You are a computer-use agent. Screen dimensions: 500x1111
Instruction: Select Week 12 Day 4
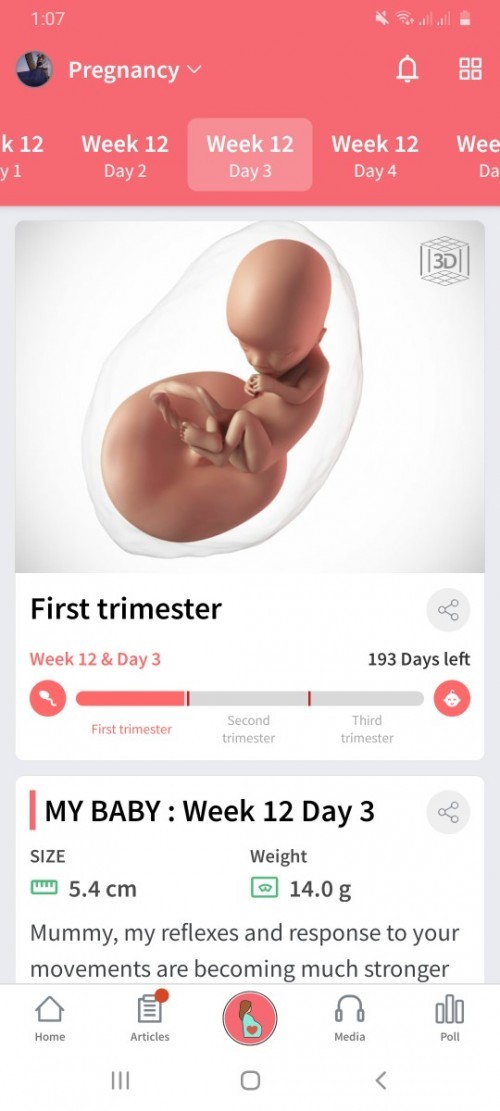(x=375, y=155)
